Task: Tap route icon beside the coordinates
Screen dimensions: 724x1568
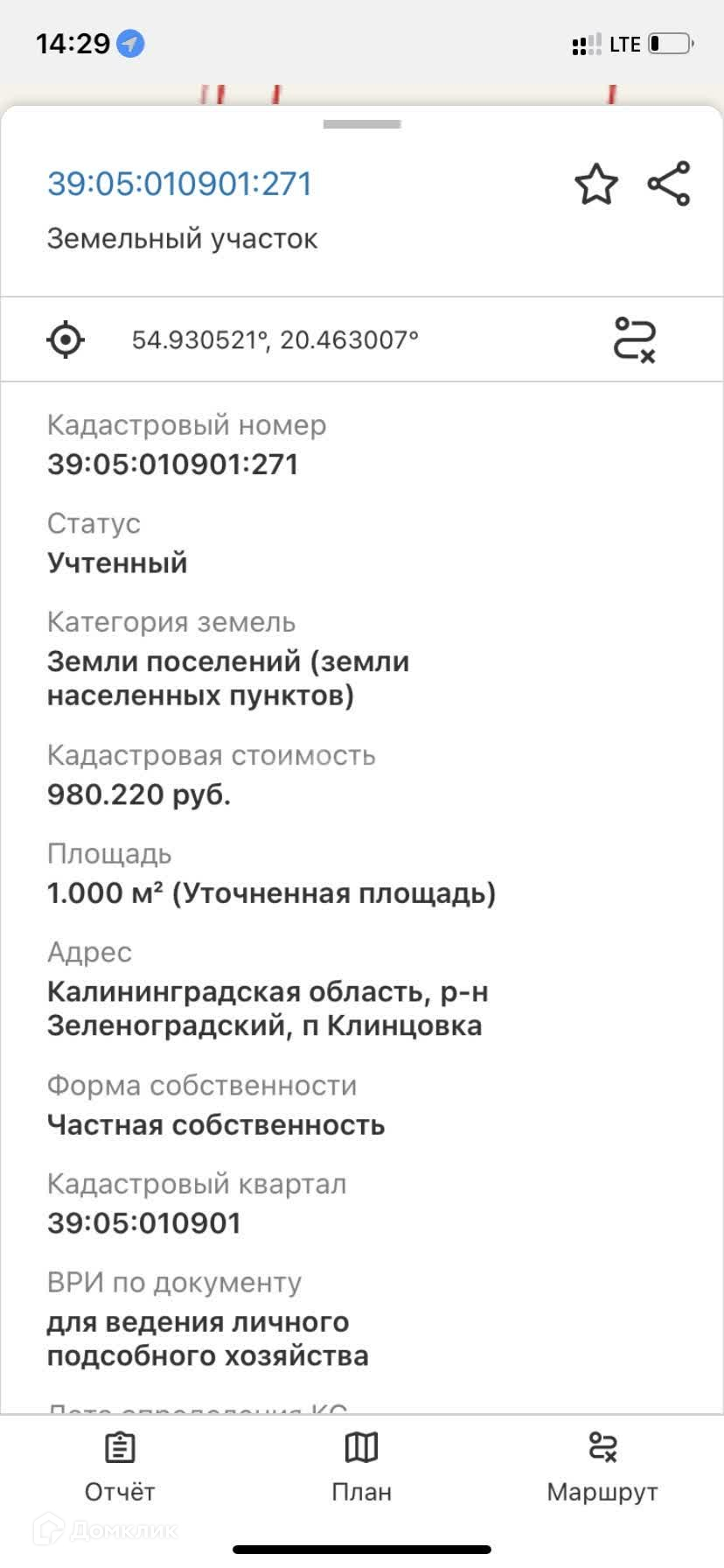Action: pos(634,339)
